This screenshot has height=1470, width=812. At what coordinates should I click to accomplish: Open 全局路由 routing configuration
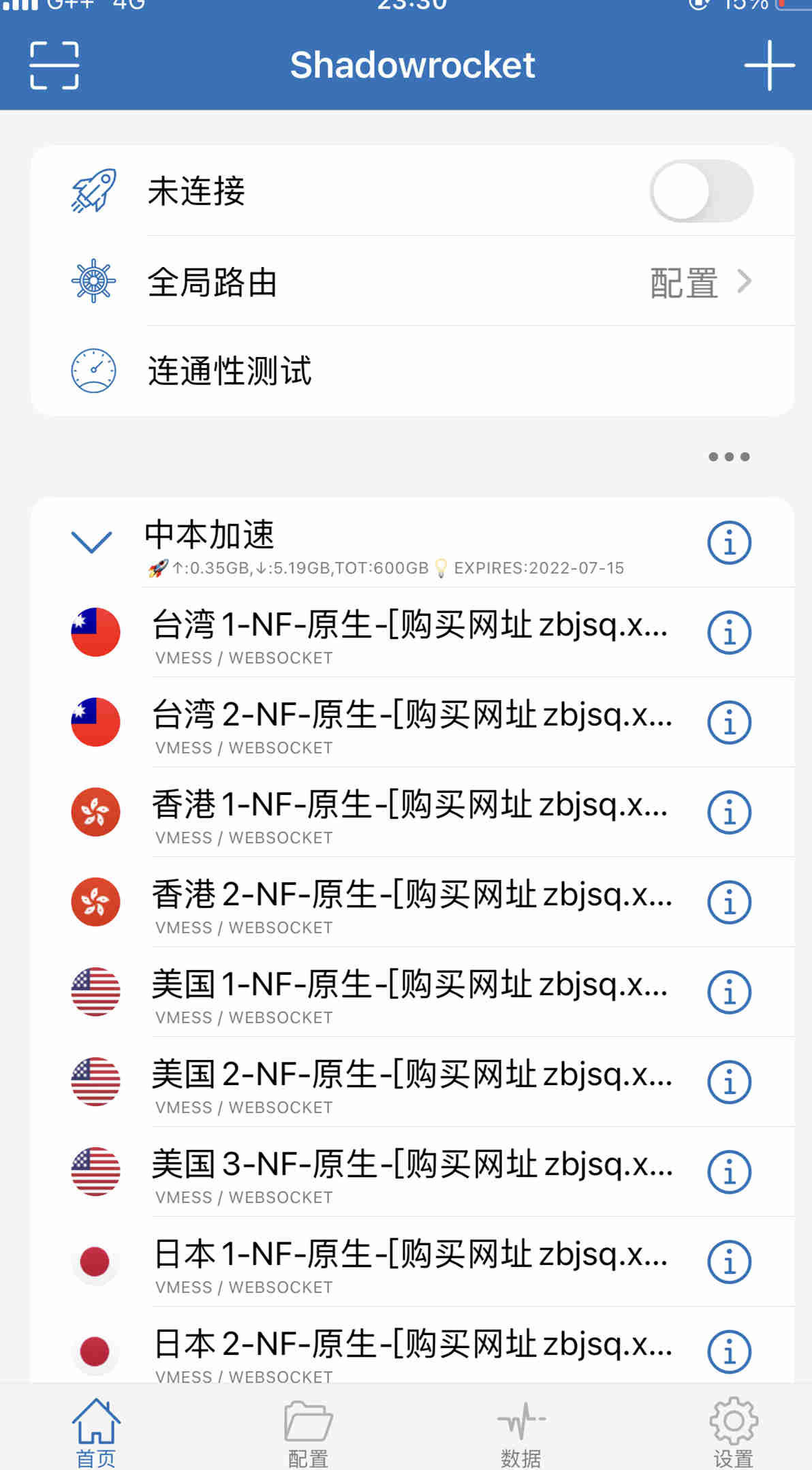[413, 281]
